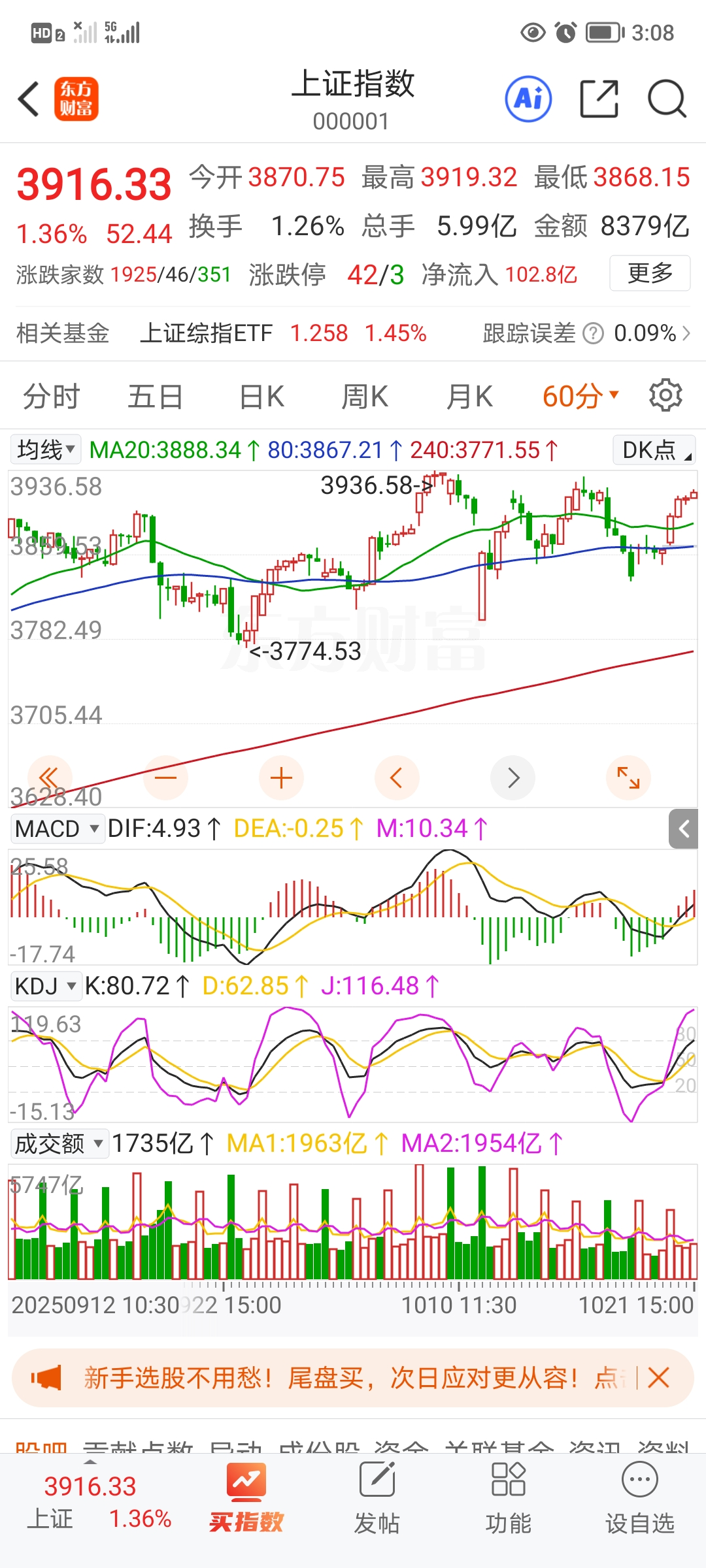Dismiss the 新手选股 promo banner
This screenshot has width=706, height=1568.
(x=658, y=1378)
